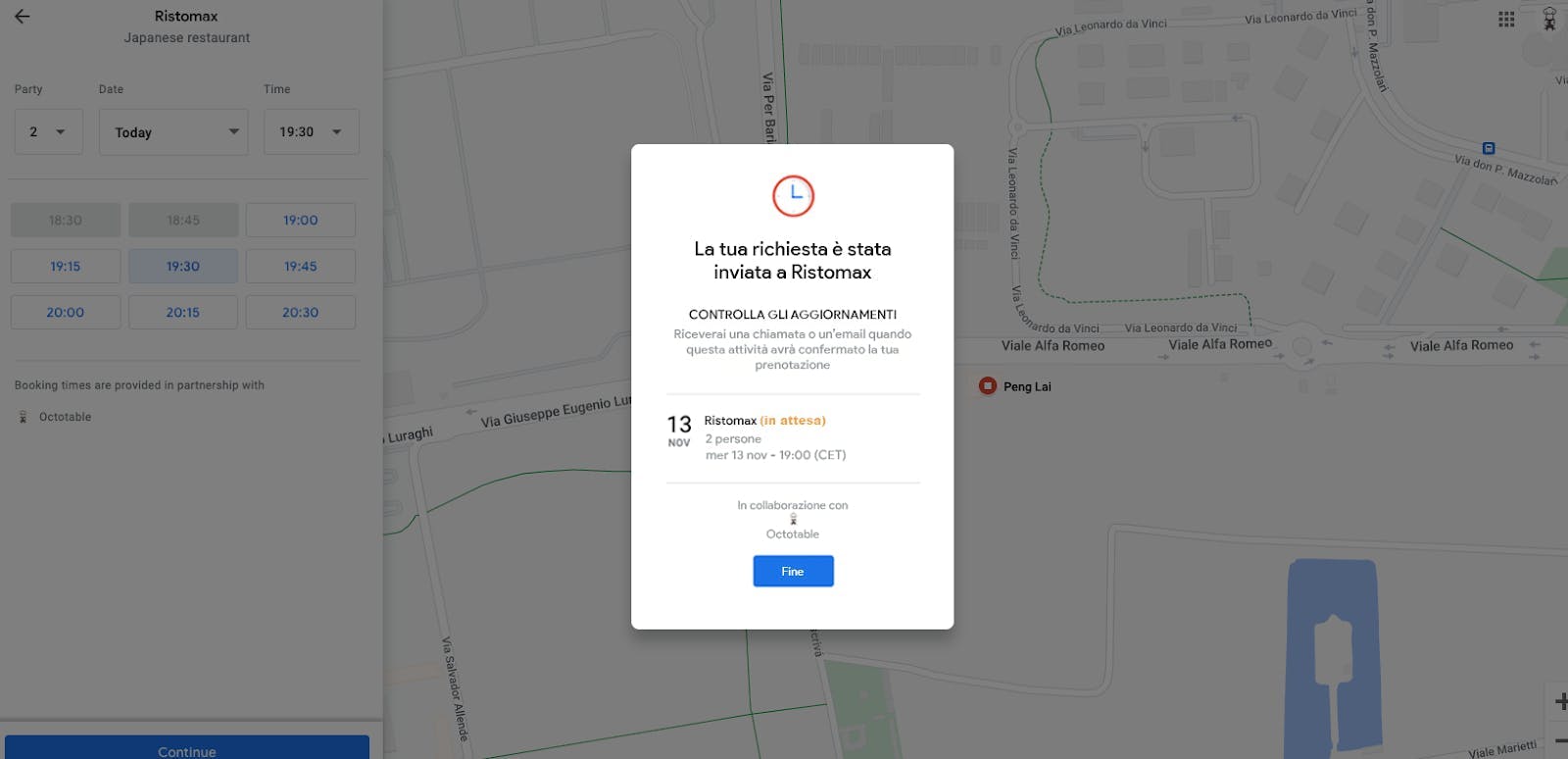
Task: Choose the 19:30 time slot
Action: point(183,266)
